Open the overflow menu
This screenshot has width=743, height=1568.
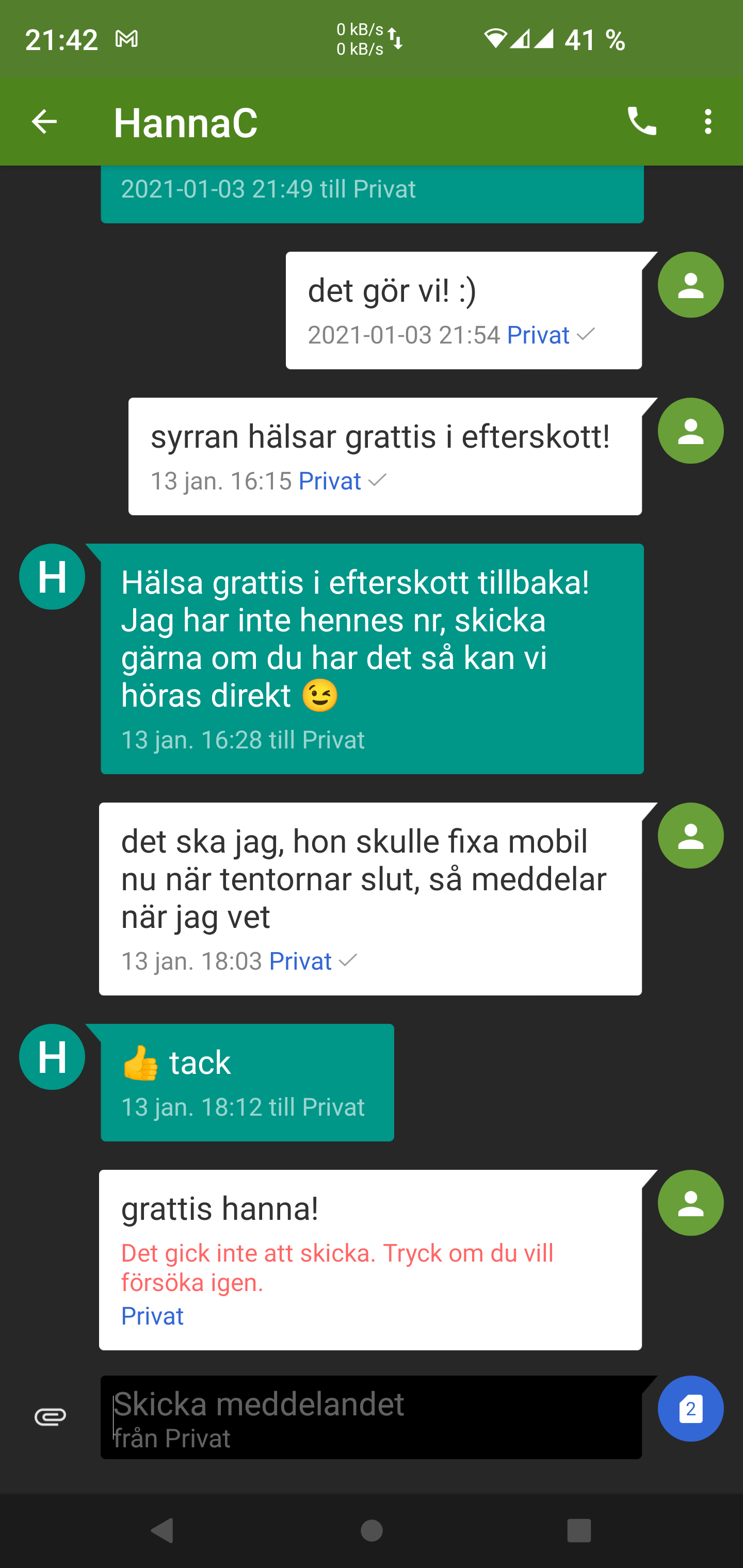coord(707,122)
